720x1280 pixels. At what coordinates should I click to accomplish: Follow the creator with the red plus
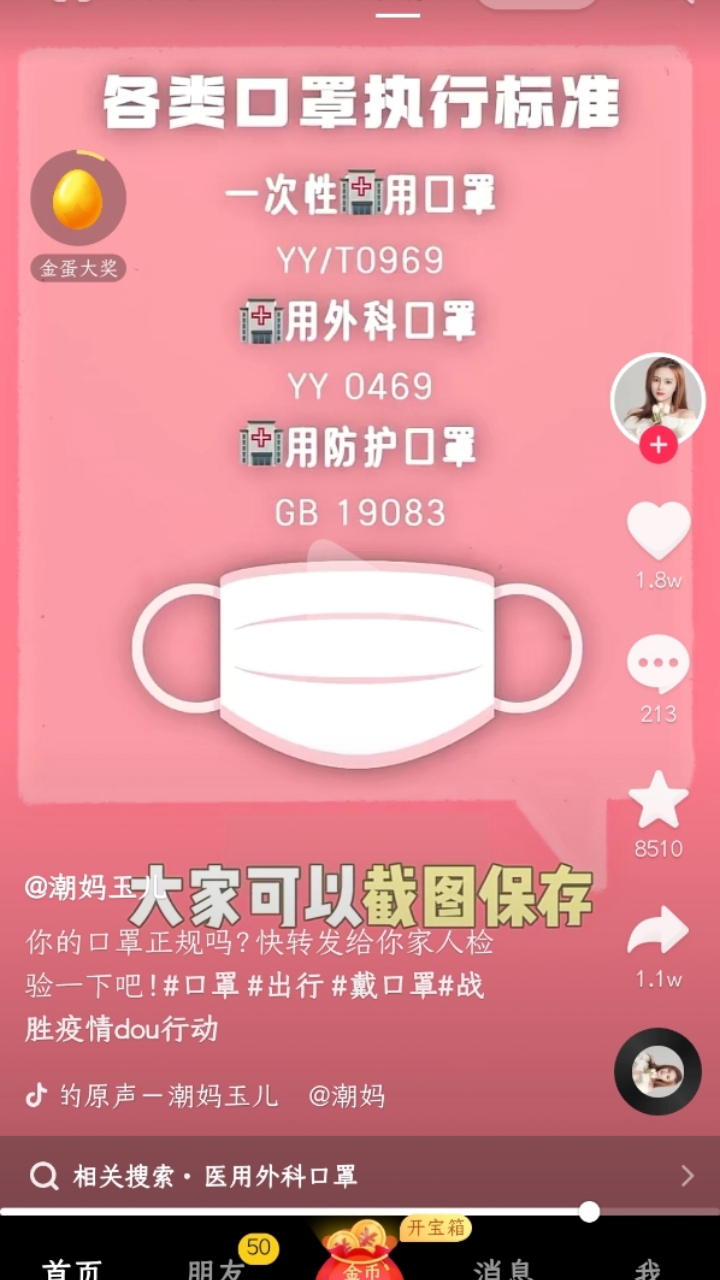coord(658,445)
